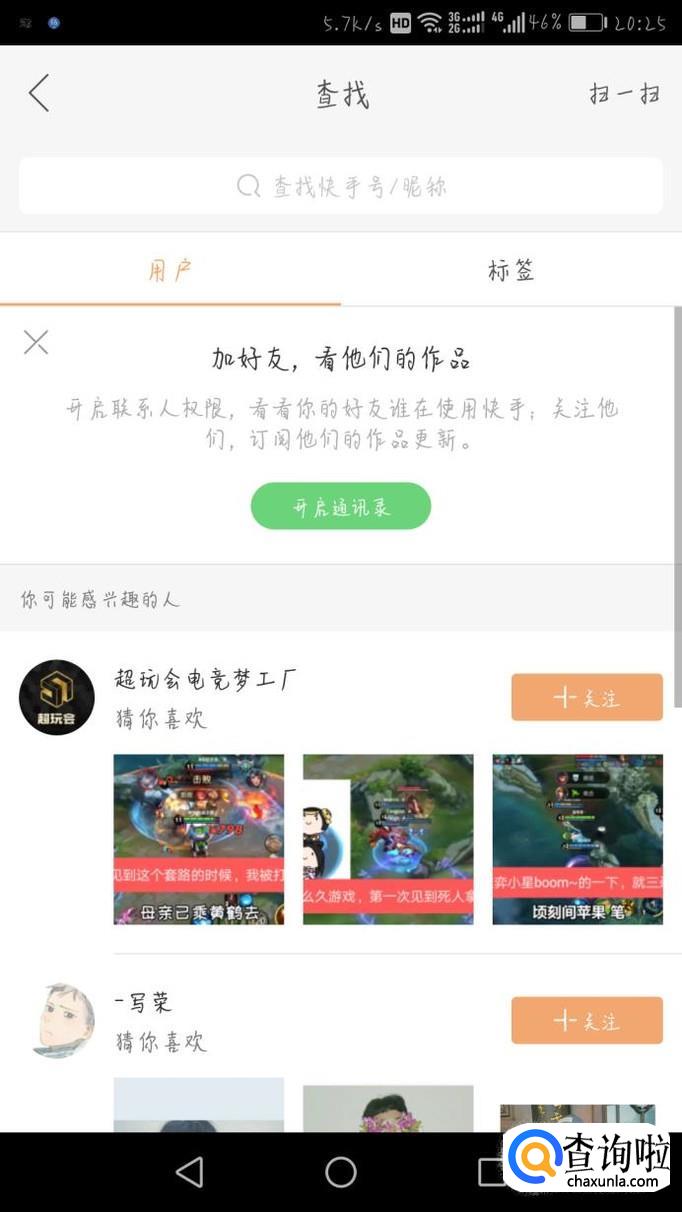
Task: Go to the home screen
Action: point(341,1172)
